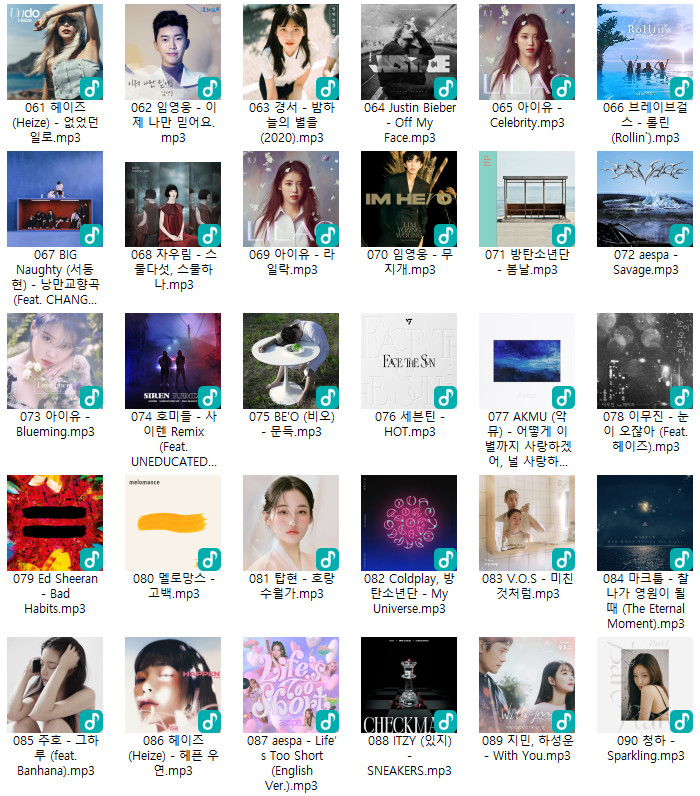
Task: Open 090 청하 - Sparkling.mp3
Action: (x=645, y=685)
